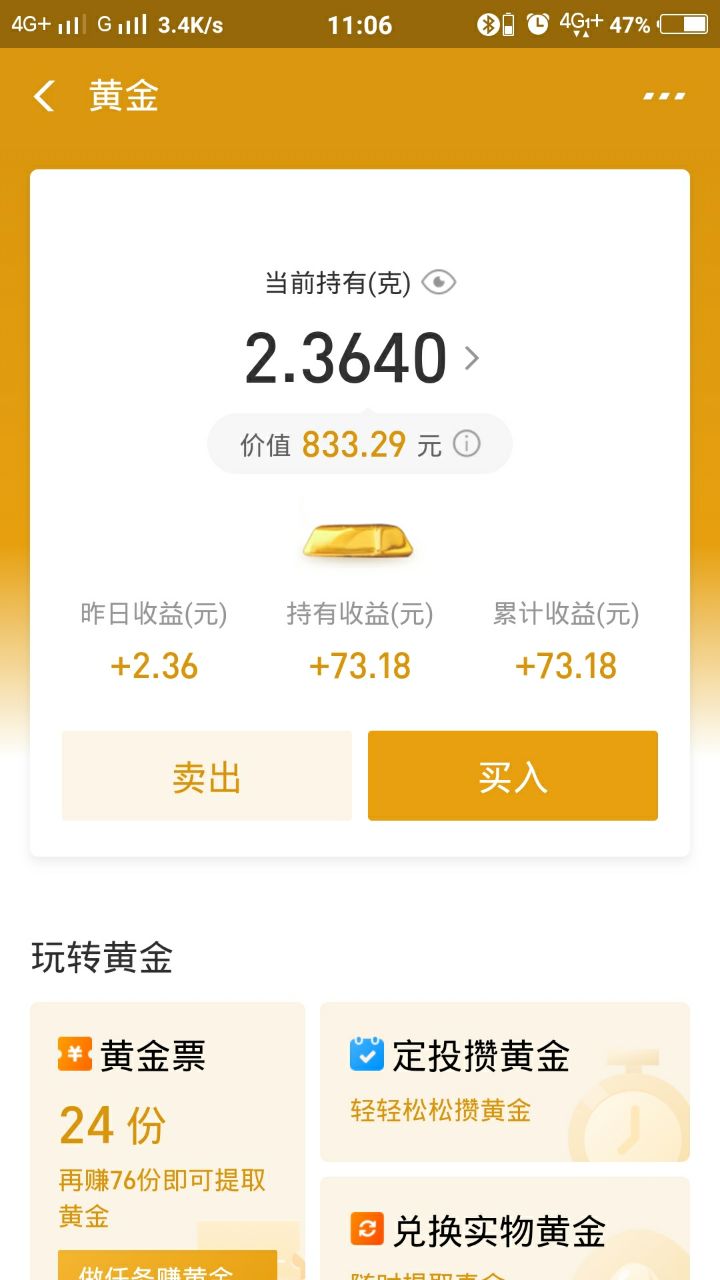Viewport: 720px width, 1280px height.
Task: Show the value info icon next to 833.29 元
Action: tap(467, 443)
